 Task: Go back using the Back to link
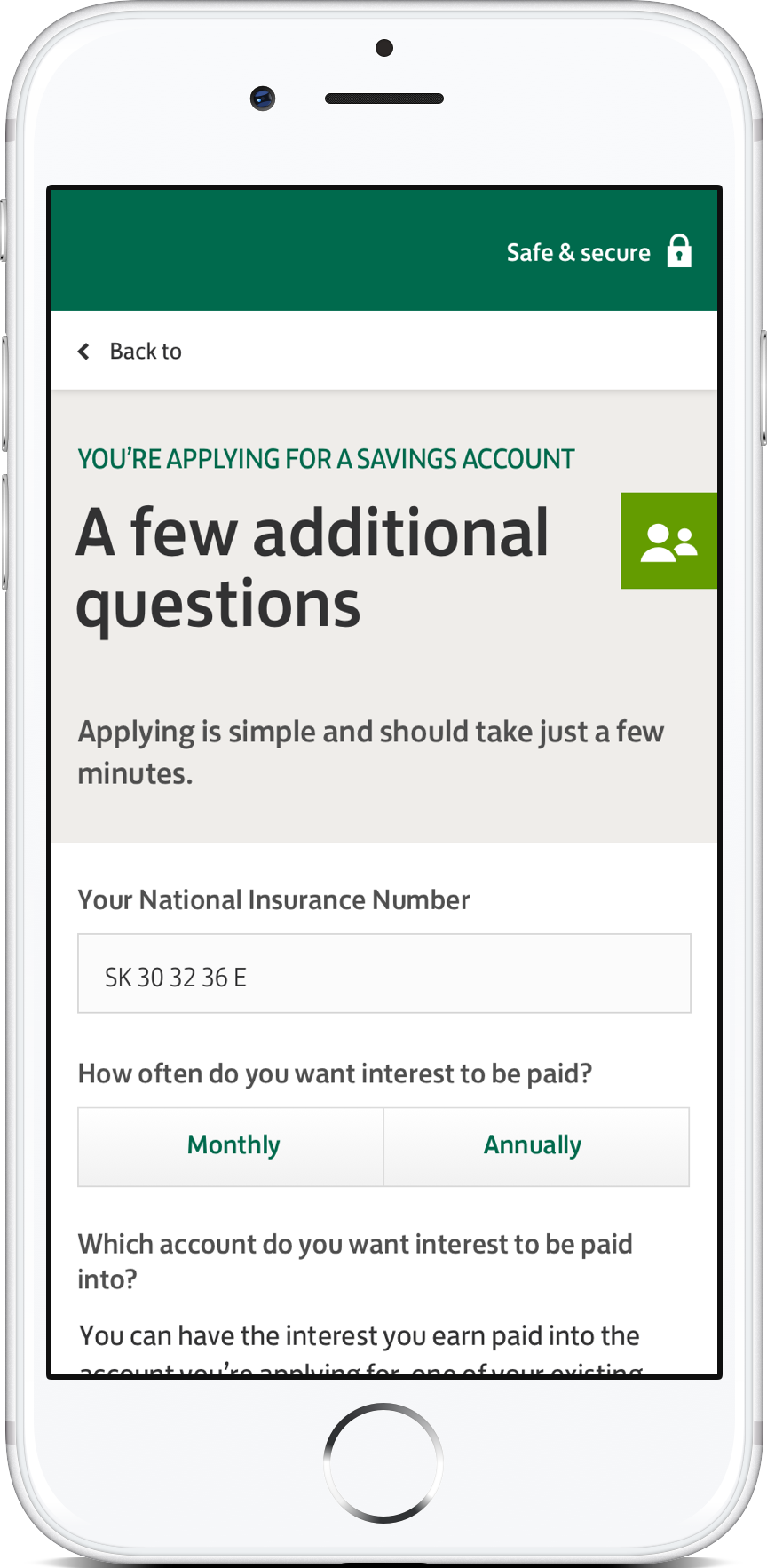coord(131,352)
